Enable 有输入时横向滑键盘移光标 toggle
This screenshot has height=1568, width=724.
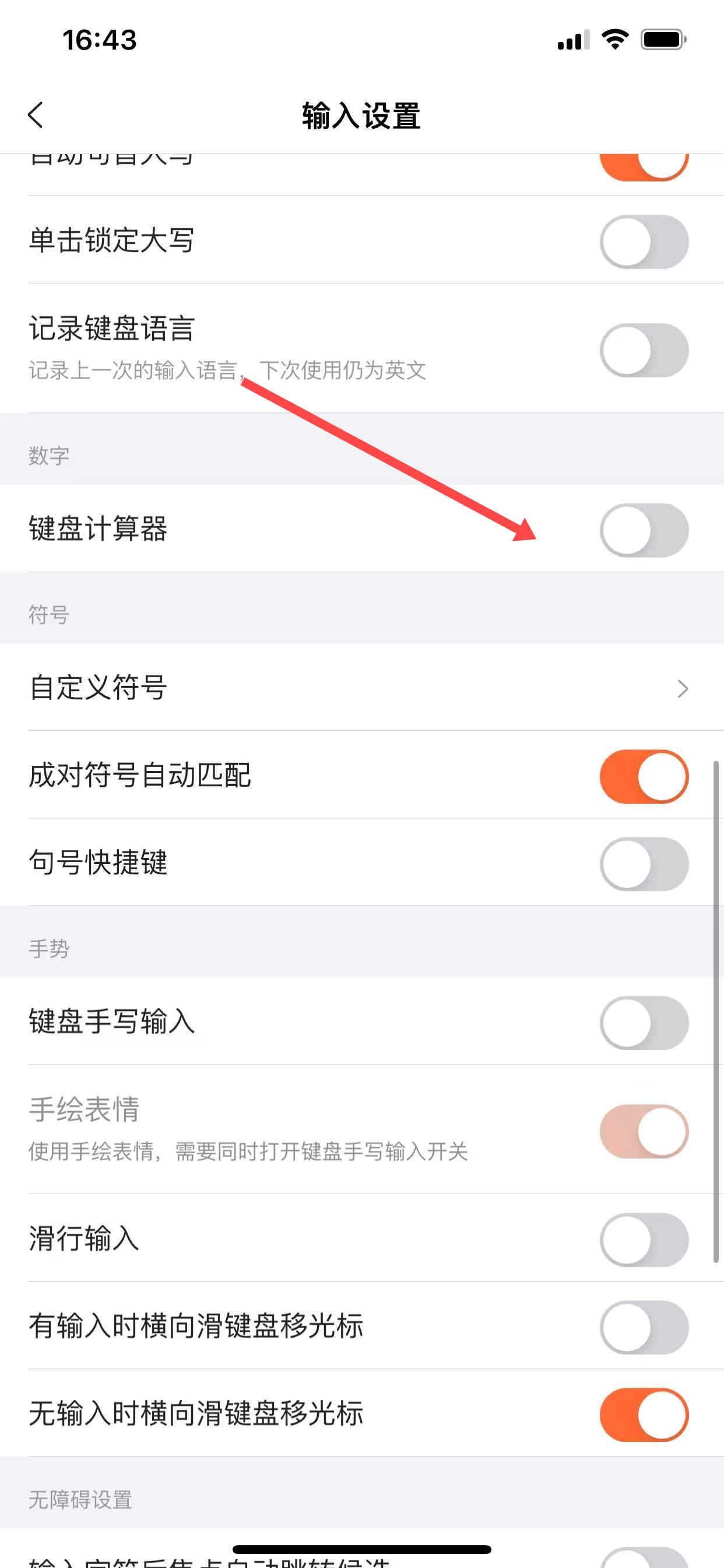644,1327
